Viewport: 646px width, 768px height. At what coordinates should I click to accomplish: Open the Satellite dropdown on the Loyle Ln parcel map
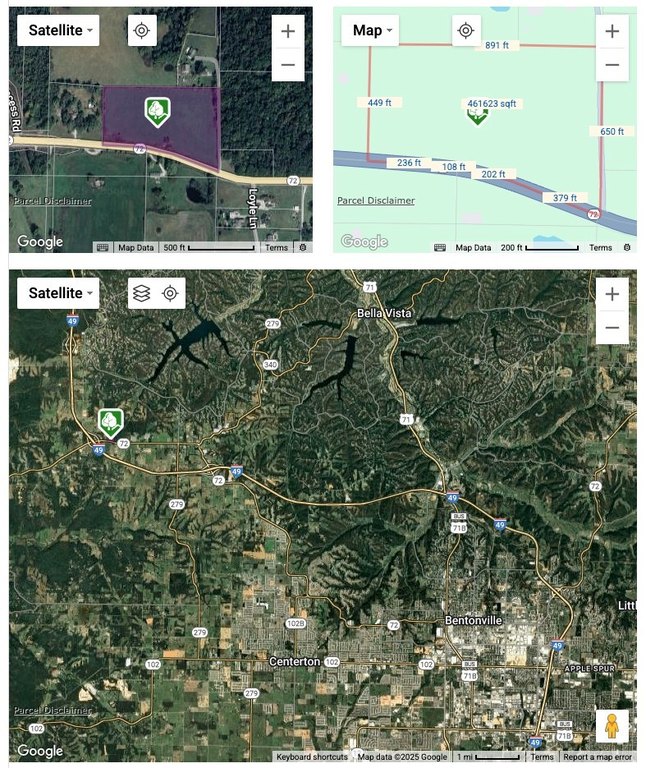tap(59, 30)
